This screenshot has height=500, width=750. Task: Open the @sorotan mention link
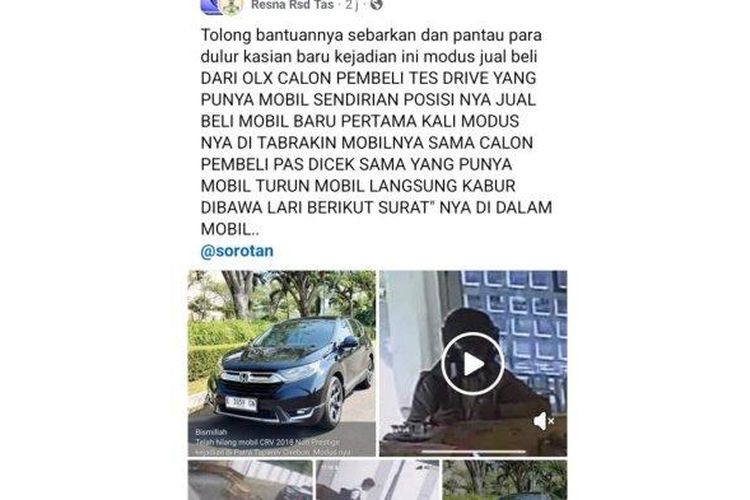coord(236,251)
